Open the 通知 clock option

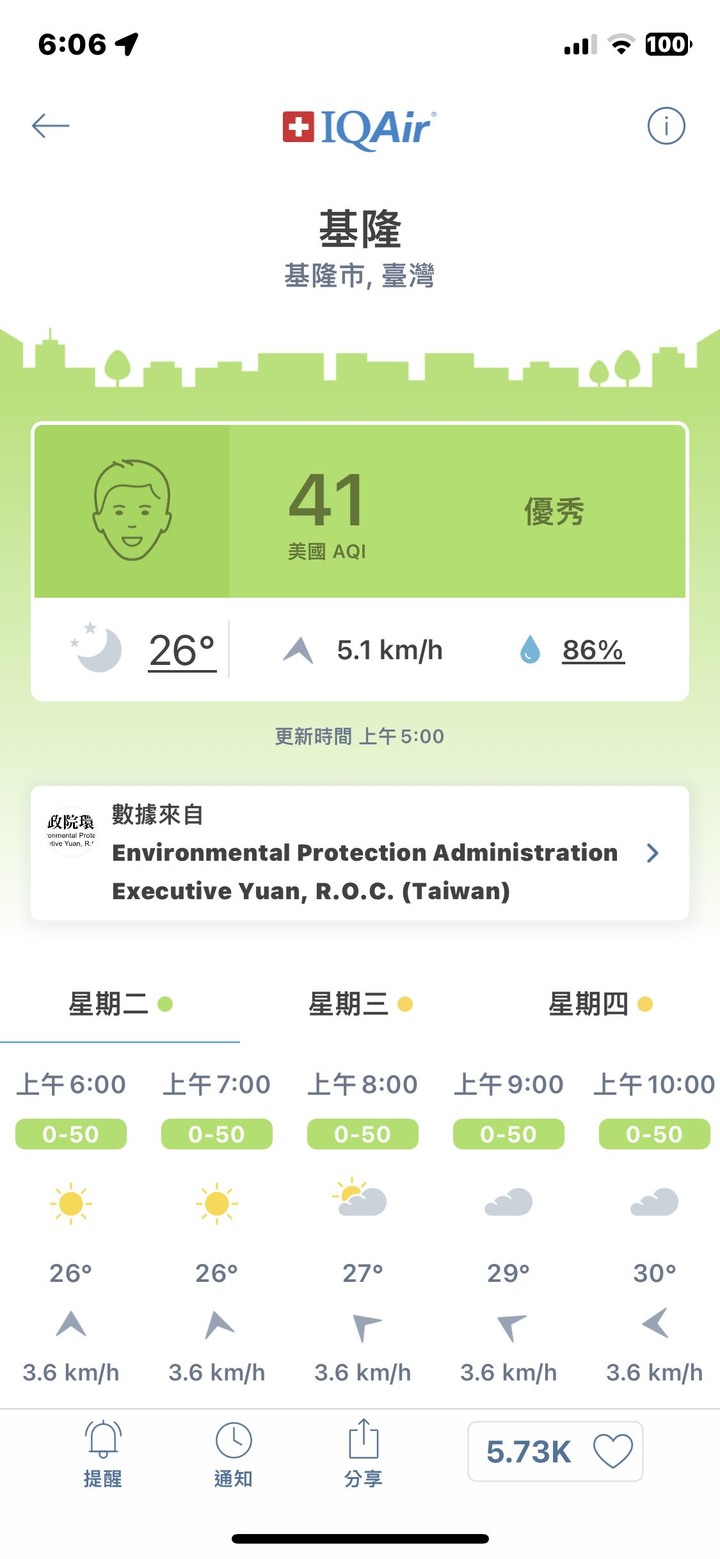tap(233, 1454)
